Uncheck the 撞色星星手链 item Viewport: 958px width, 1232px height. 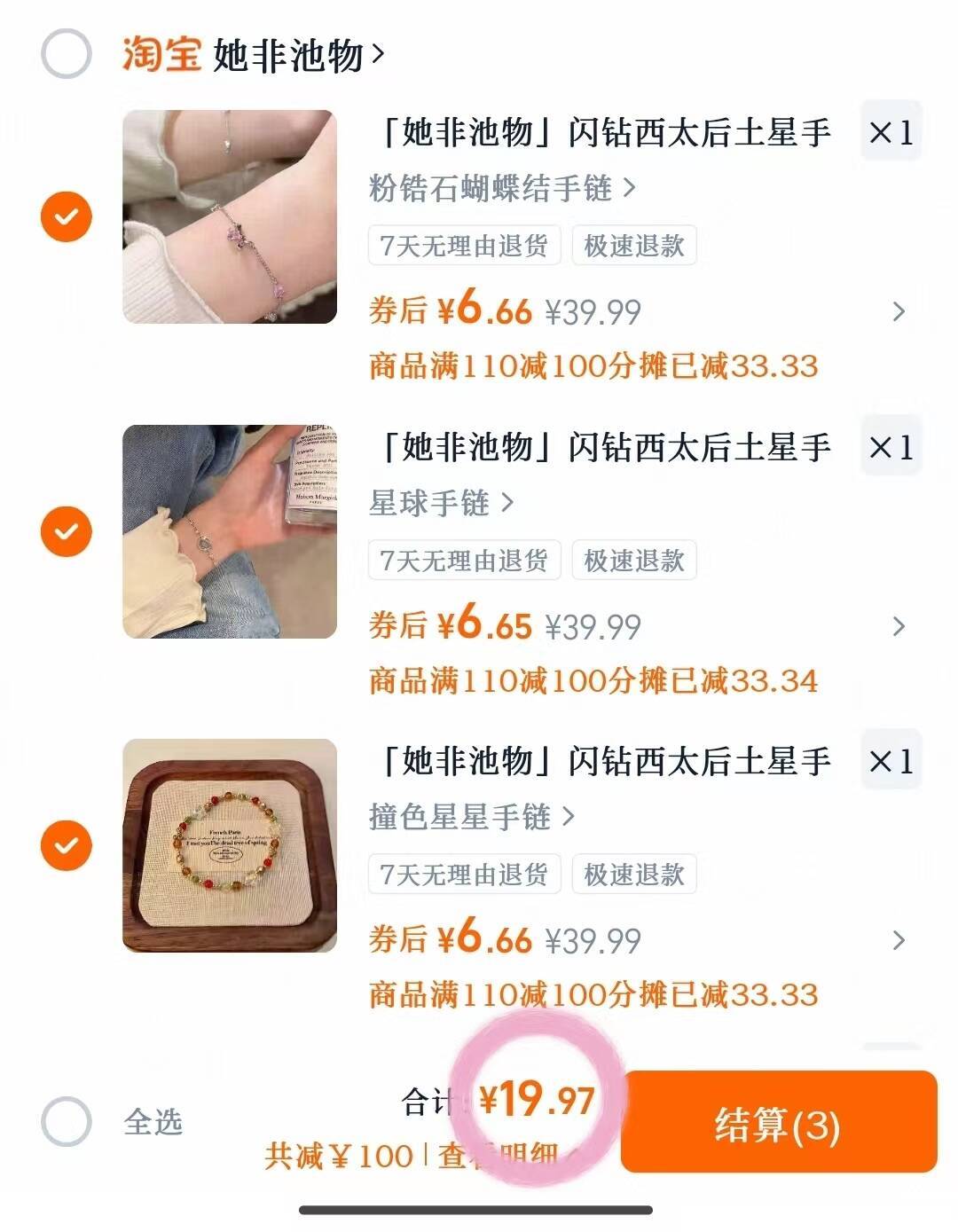point(67,845)
